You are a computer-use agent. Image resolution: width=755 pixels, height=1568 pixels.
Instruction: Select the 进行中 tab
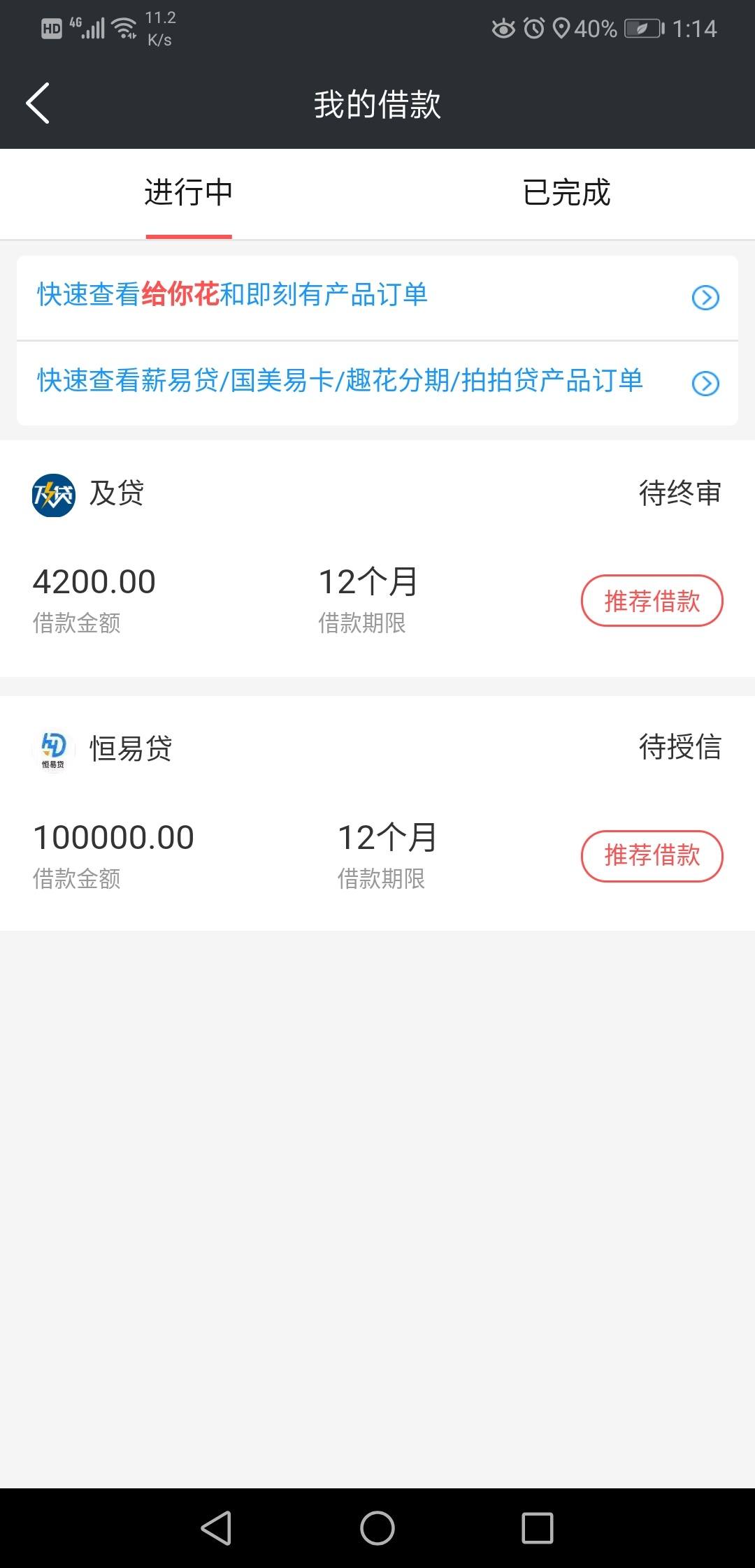click(189, 193)
